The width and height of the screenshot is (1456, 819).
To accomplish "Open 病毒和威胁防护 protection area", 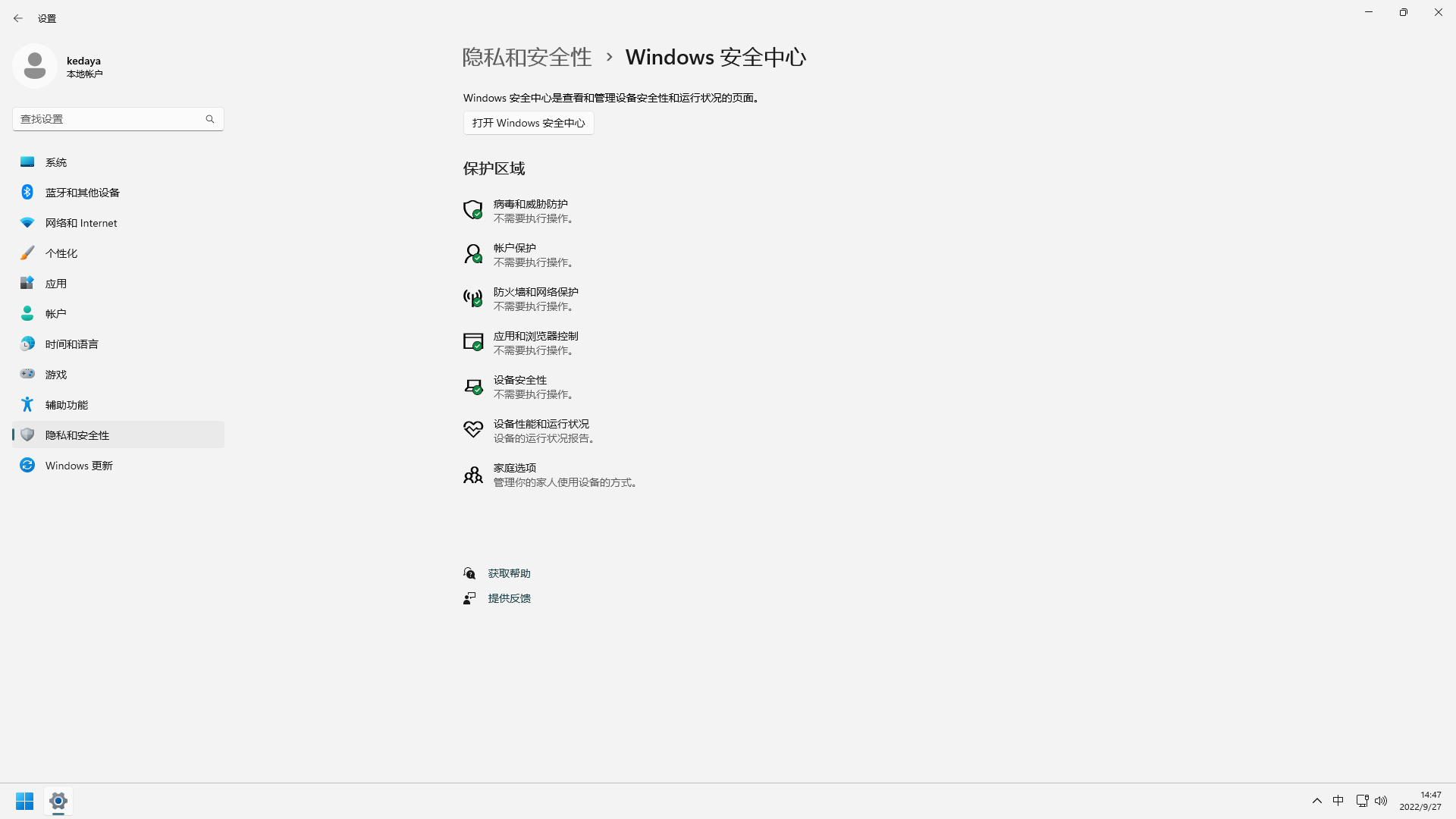I will (x=530, y=205).
